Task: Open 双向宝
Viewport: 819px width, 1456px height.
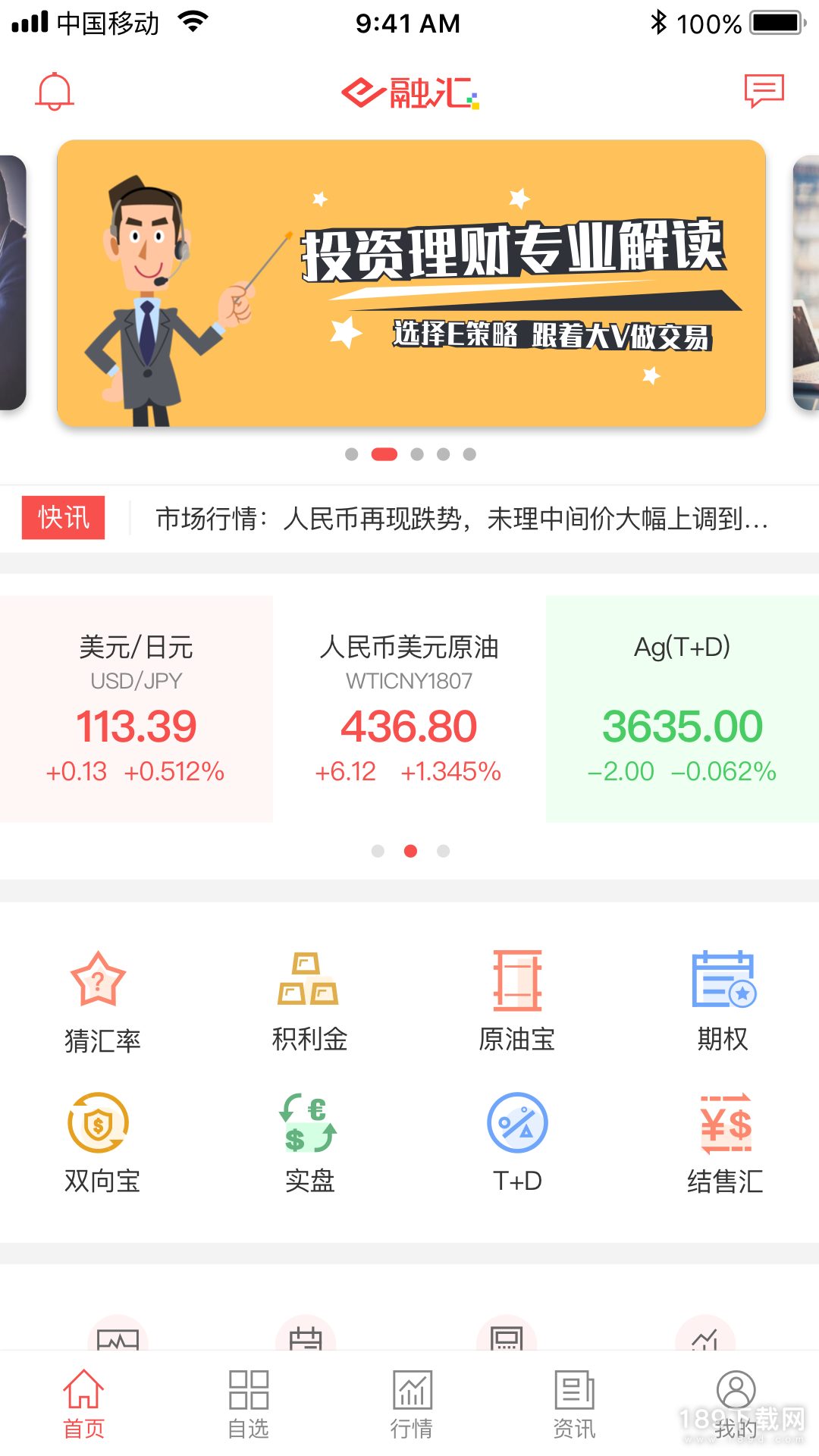Action: pyautogui.click(x=99, y=1143)
